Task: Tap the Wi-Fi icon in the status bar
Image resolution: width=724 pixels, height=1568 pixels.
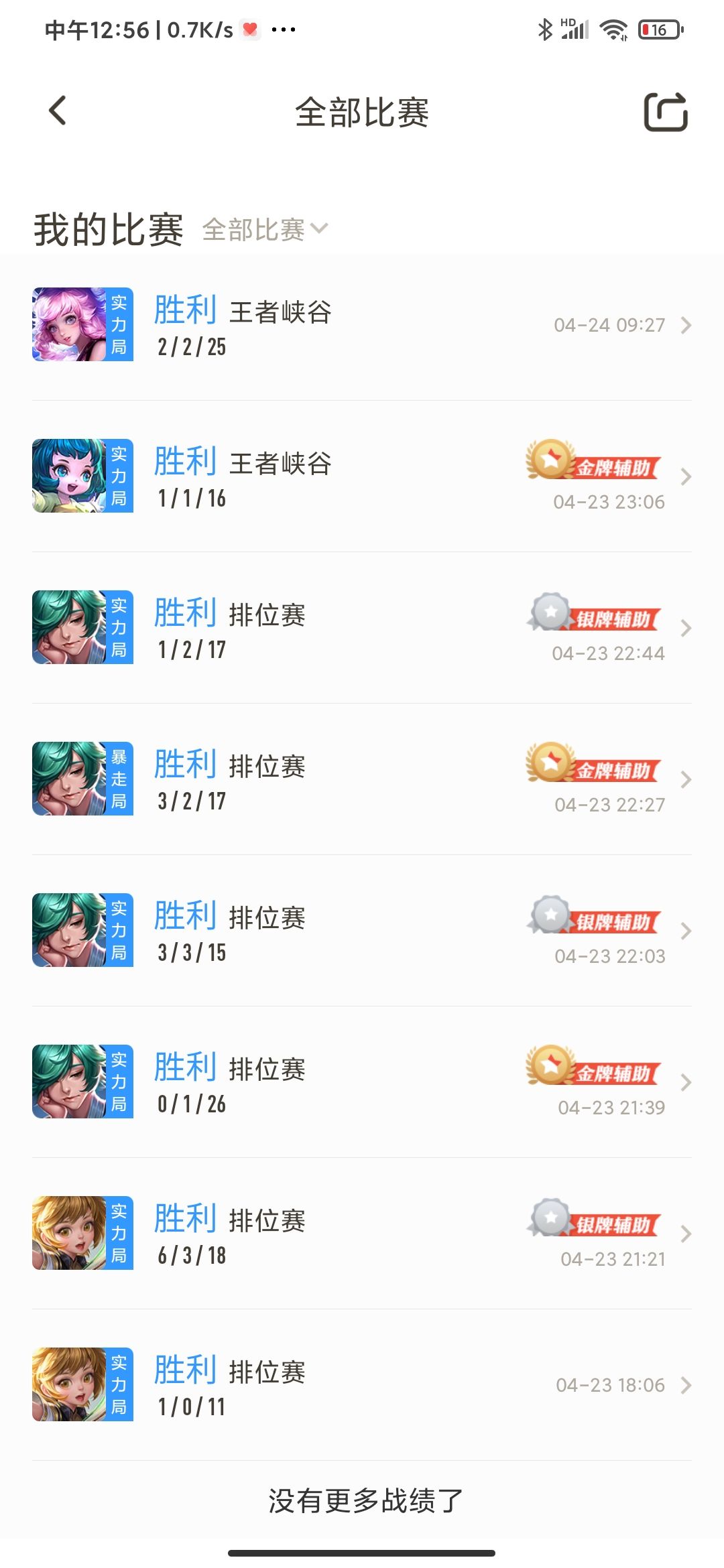Action: (x=612, y=29)
